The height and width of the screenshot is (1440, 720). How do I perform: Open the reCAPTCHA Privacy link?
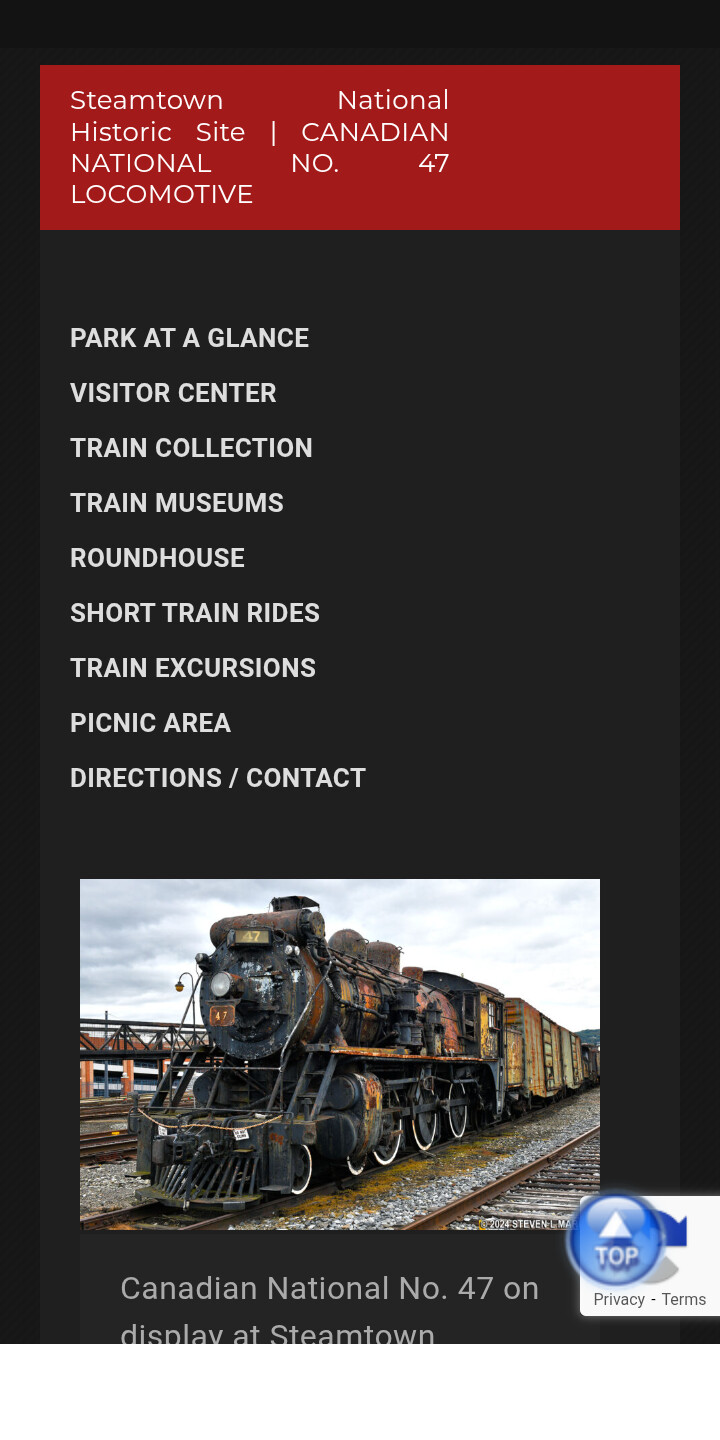click(x=619, y=1299)
